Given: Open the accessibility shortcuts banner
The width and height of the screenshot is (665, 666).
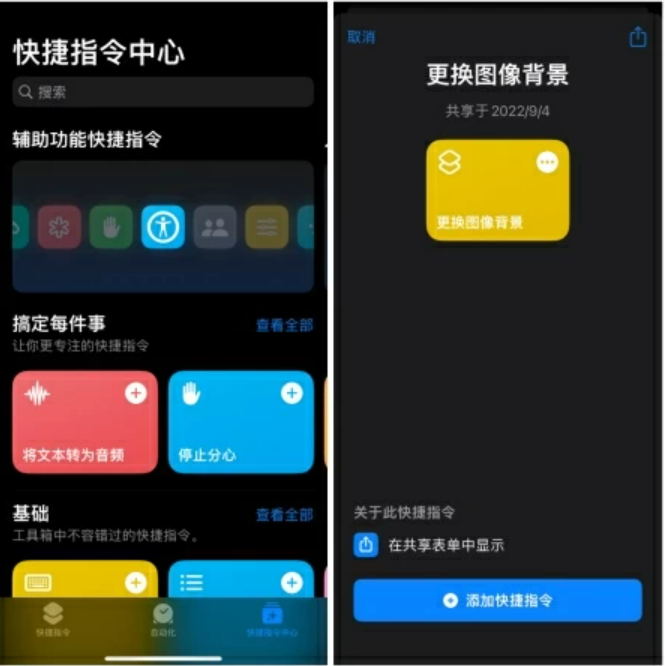Looking at the screenshot, I should (163, 227).
